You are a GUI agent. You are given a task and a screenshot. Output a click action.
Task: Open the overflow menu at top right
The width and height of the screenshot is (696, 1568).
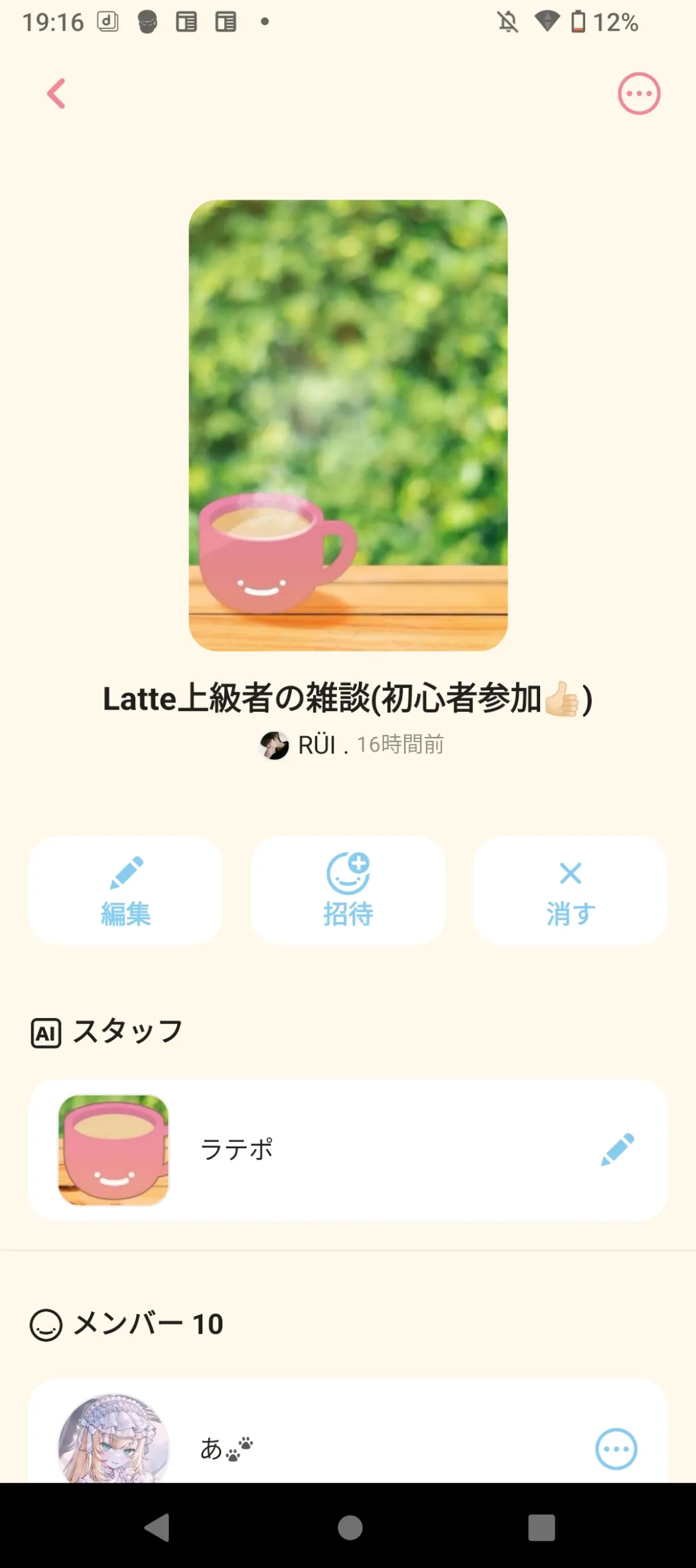click(x=638, y=94)
